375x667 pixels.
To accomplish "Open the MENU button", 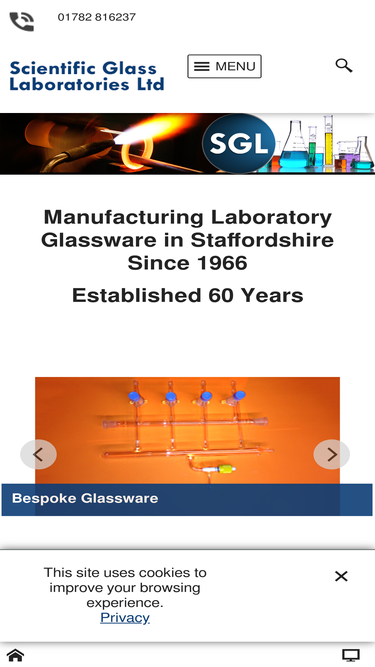I will (x=224, y=66).
